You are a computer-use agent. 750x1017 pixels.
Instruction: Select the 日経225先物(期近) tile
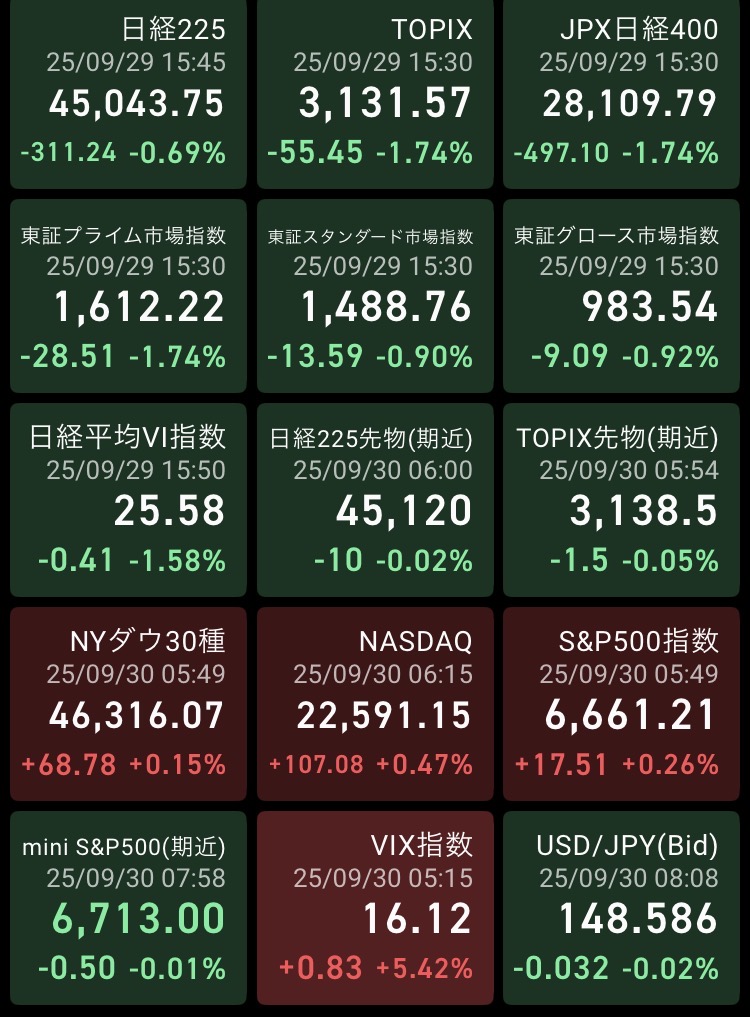pyautogui.click(x=375, y=500)
